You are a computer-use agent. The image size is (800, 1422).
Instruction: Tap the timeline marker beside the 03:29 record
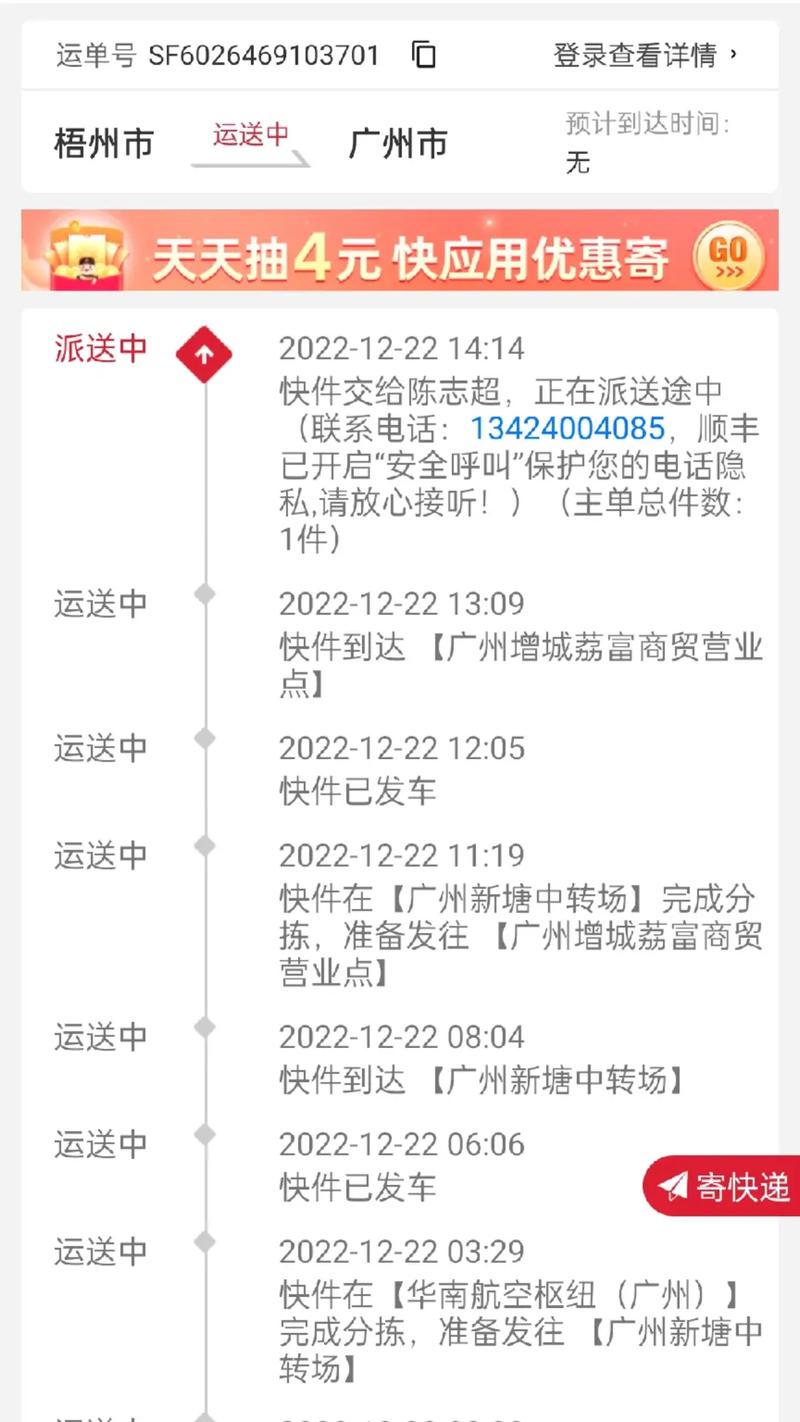click(204, 1239)
